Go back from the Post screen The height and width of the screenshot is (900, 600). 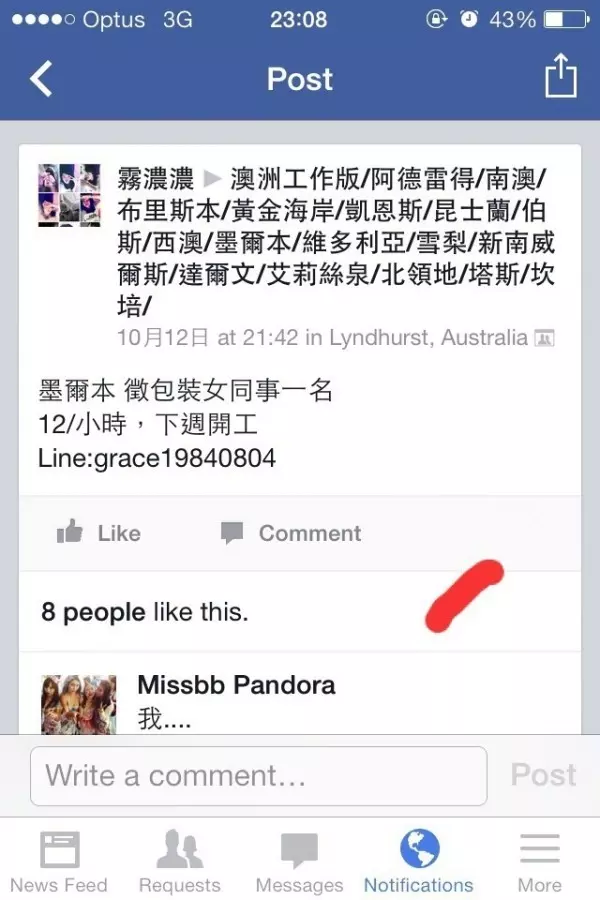tap(41, 78)
